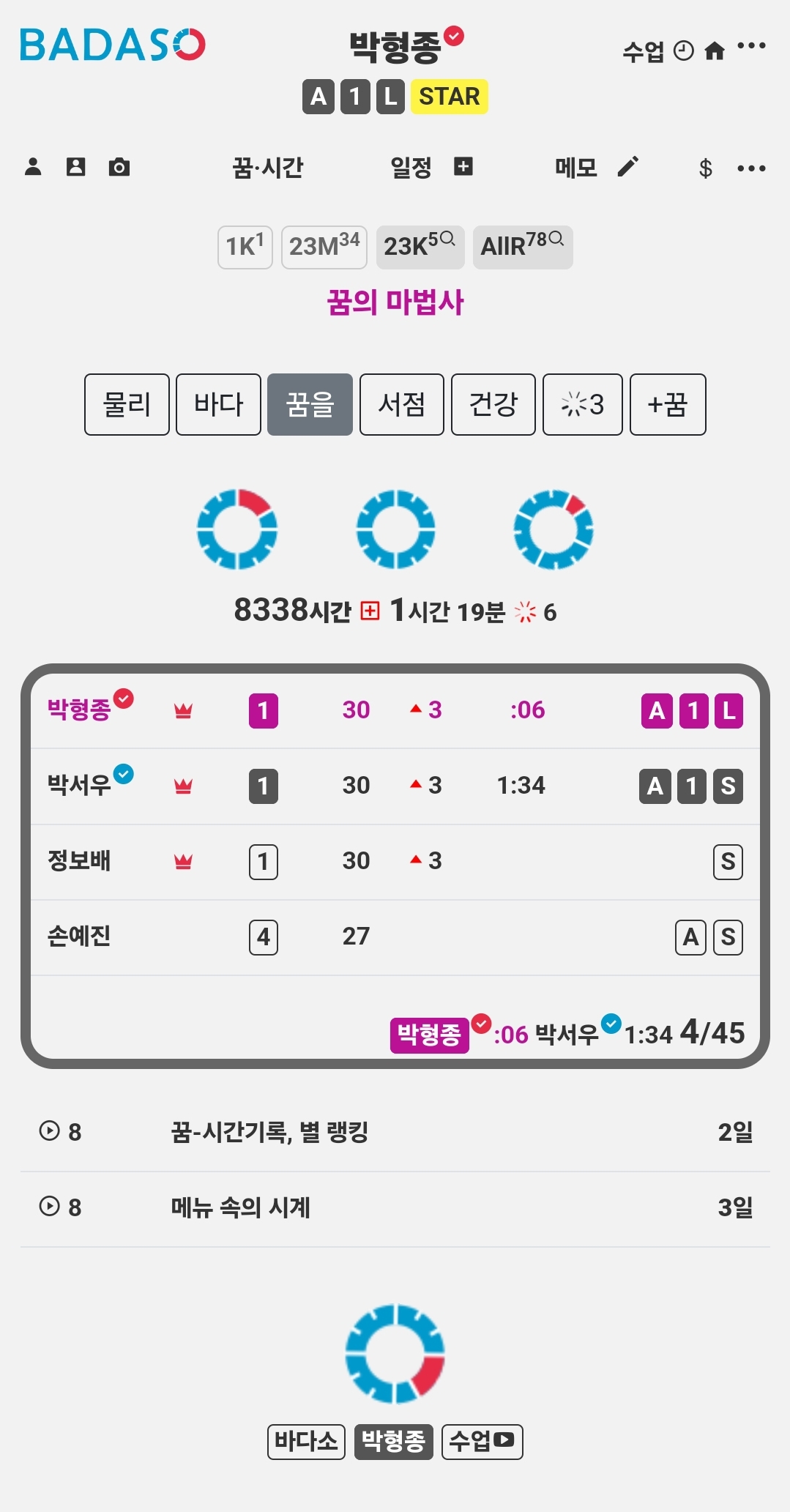Open the 수업 video button at the bottom

pos(482,1442)
